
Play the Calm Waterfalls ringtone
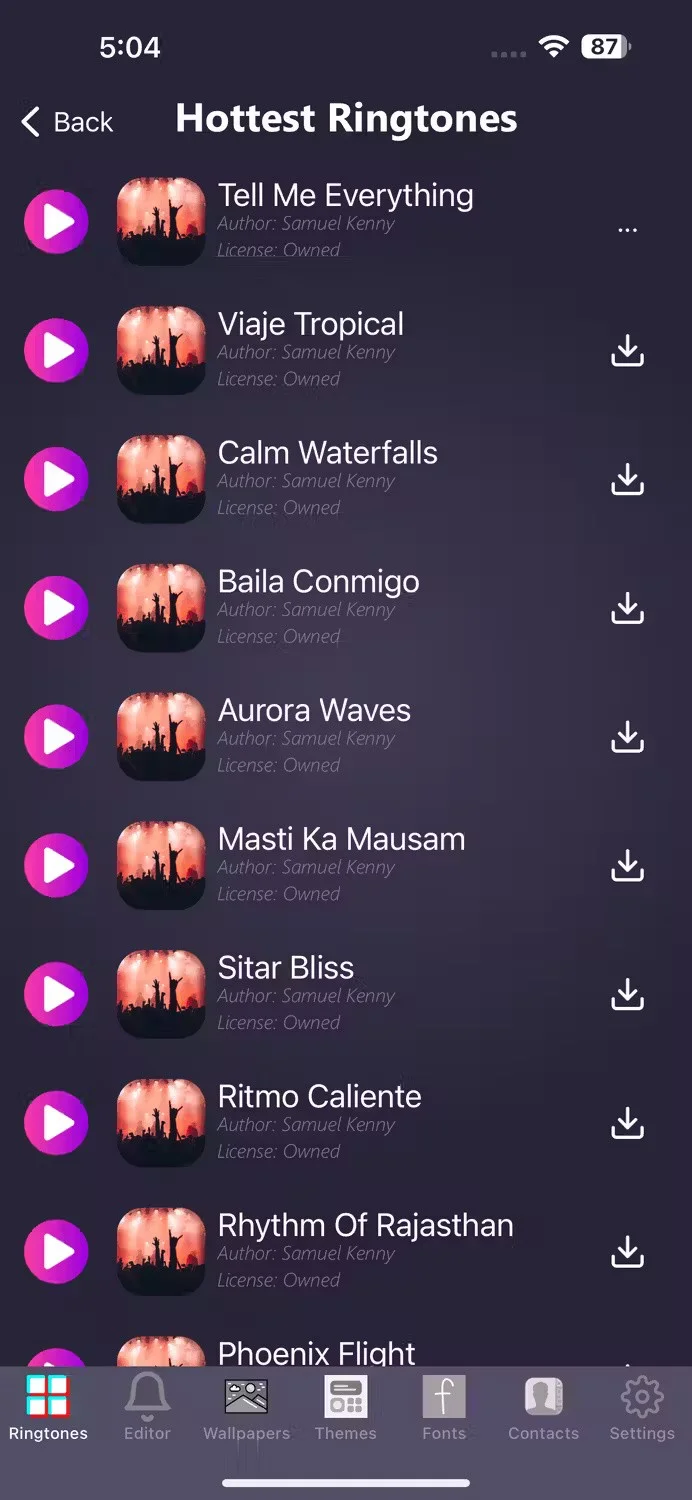tap(56, 480)
